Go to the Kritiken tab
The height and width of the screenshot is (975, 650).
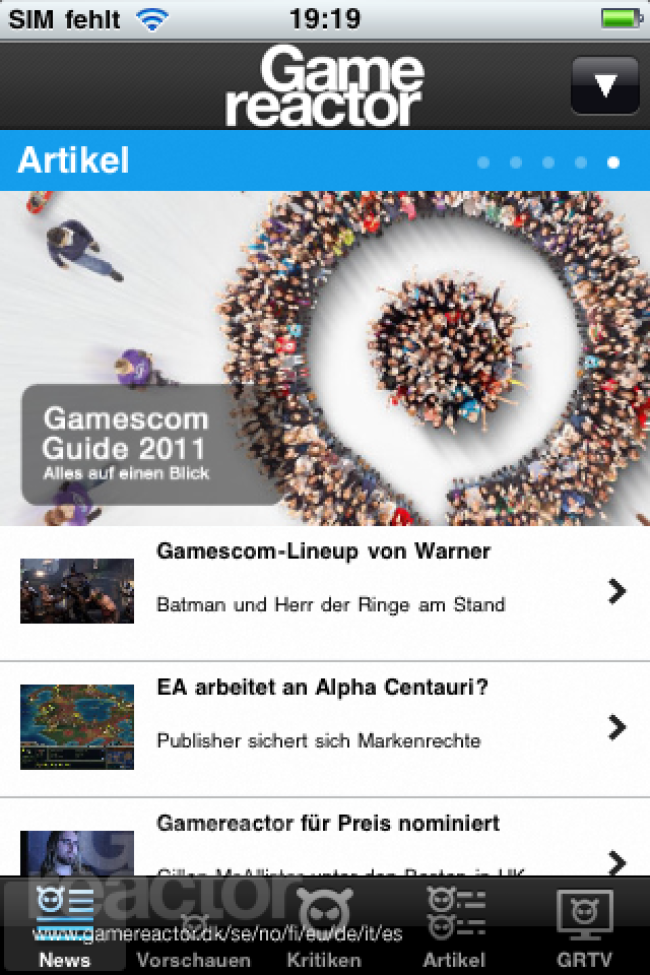click(323, 925)
